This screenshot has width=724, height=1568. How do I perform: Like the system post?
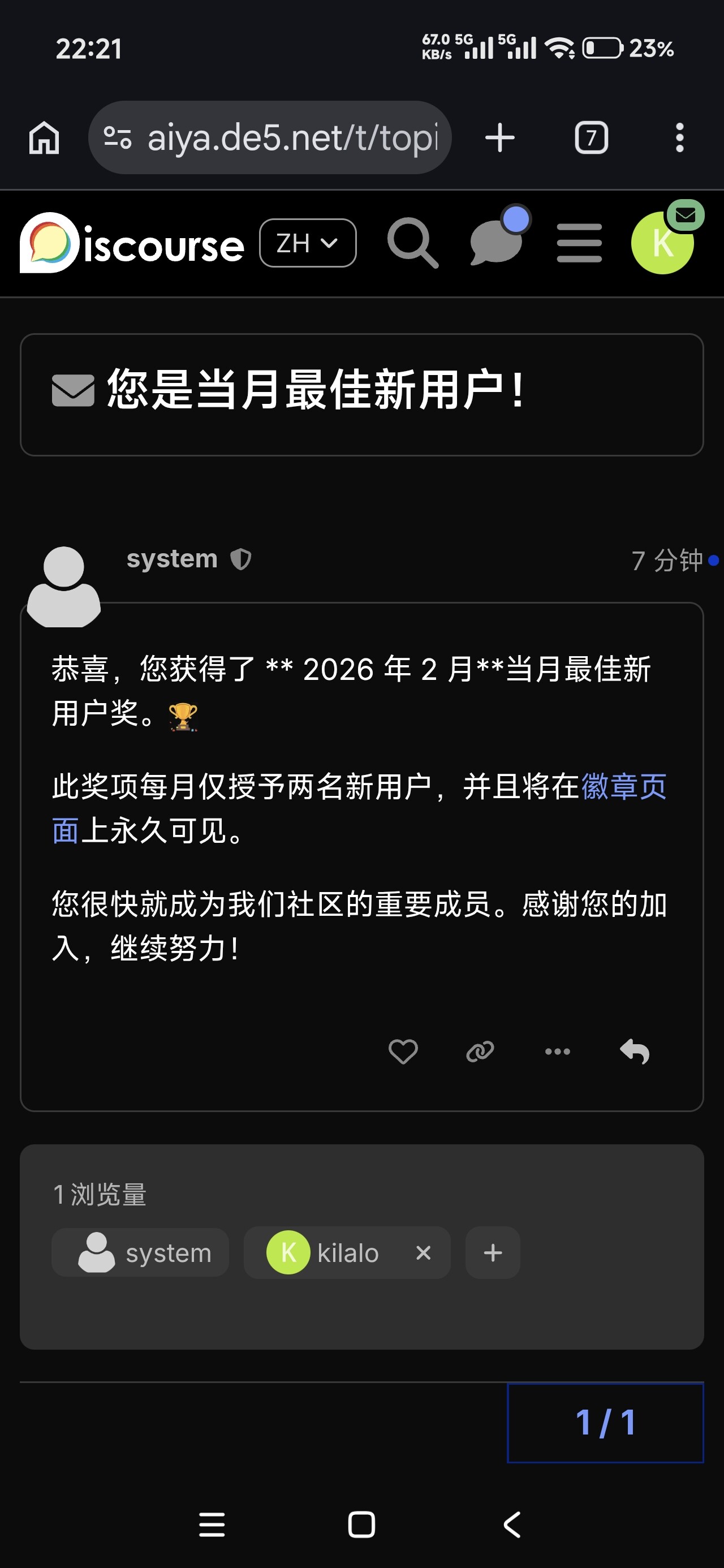pos(403,1051)
